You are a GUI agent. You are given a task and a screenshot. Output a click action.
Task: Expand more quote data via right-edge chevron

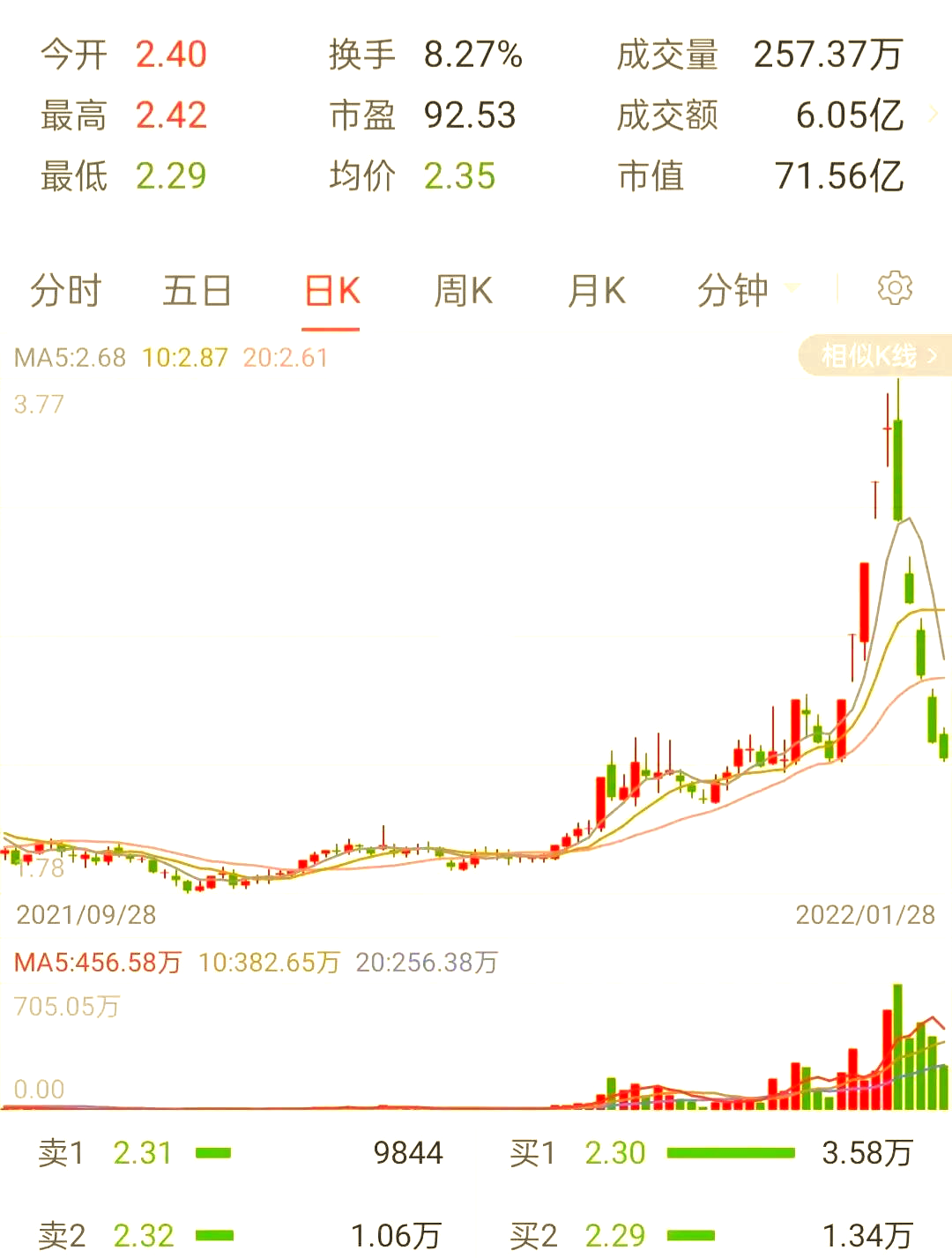[934, 115]
